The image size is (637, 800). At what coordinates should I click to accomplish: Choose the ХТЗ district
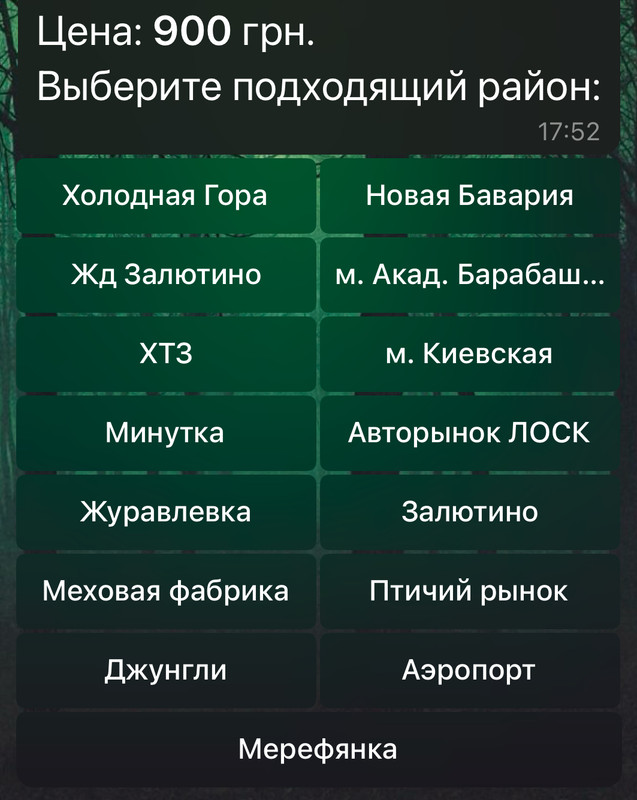click(x=165, y=353)
